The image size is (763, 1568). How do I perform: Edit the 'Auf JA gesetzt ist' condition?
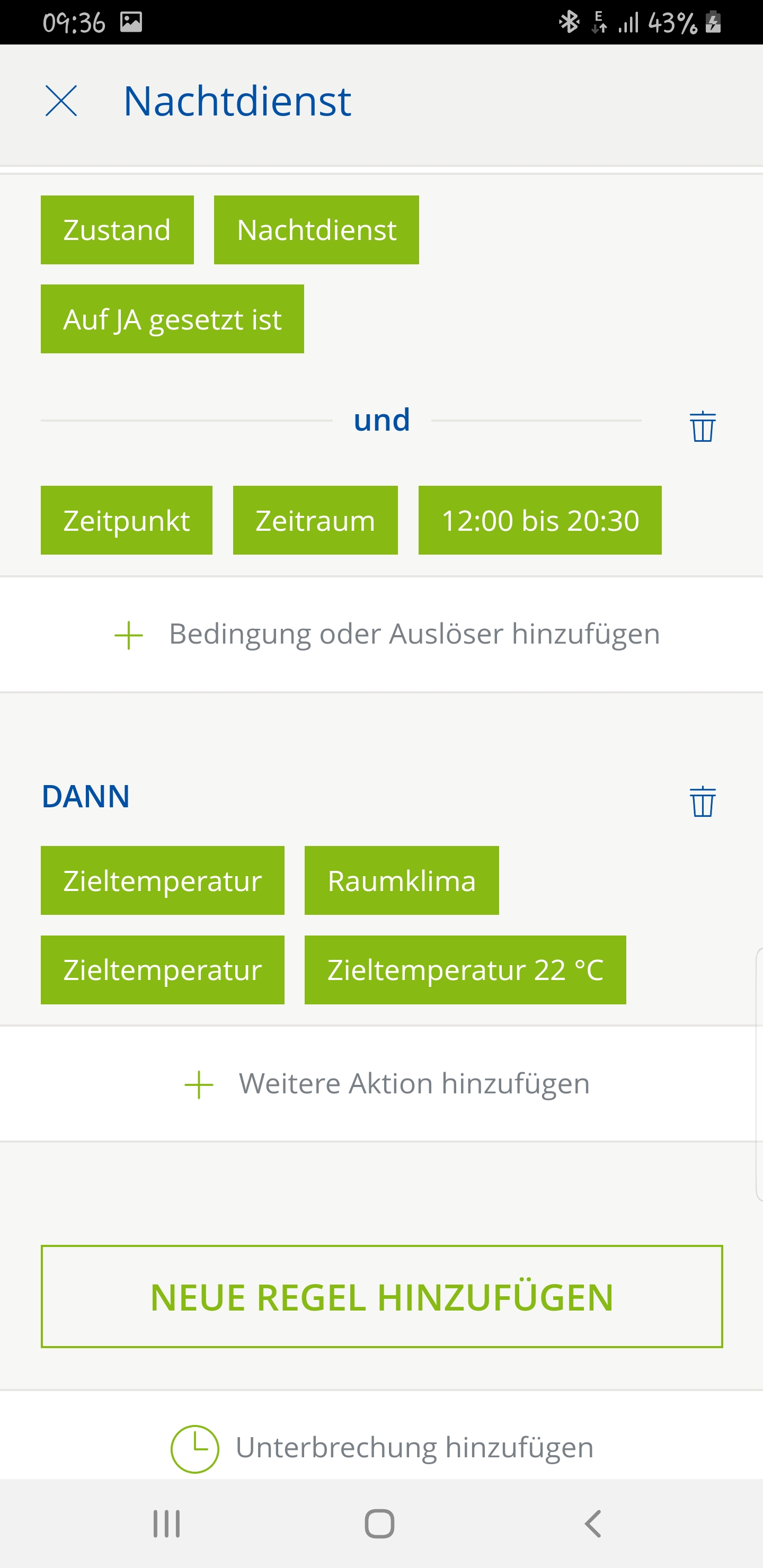coord(172,319)
